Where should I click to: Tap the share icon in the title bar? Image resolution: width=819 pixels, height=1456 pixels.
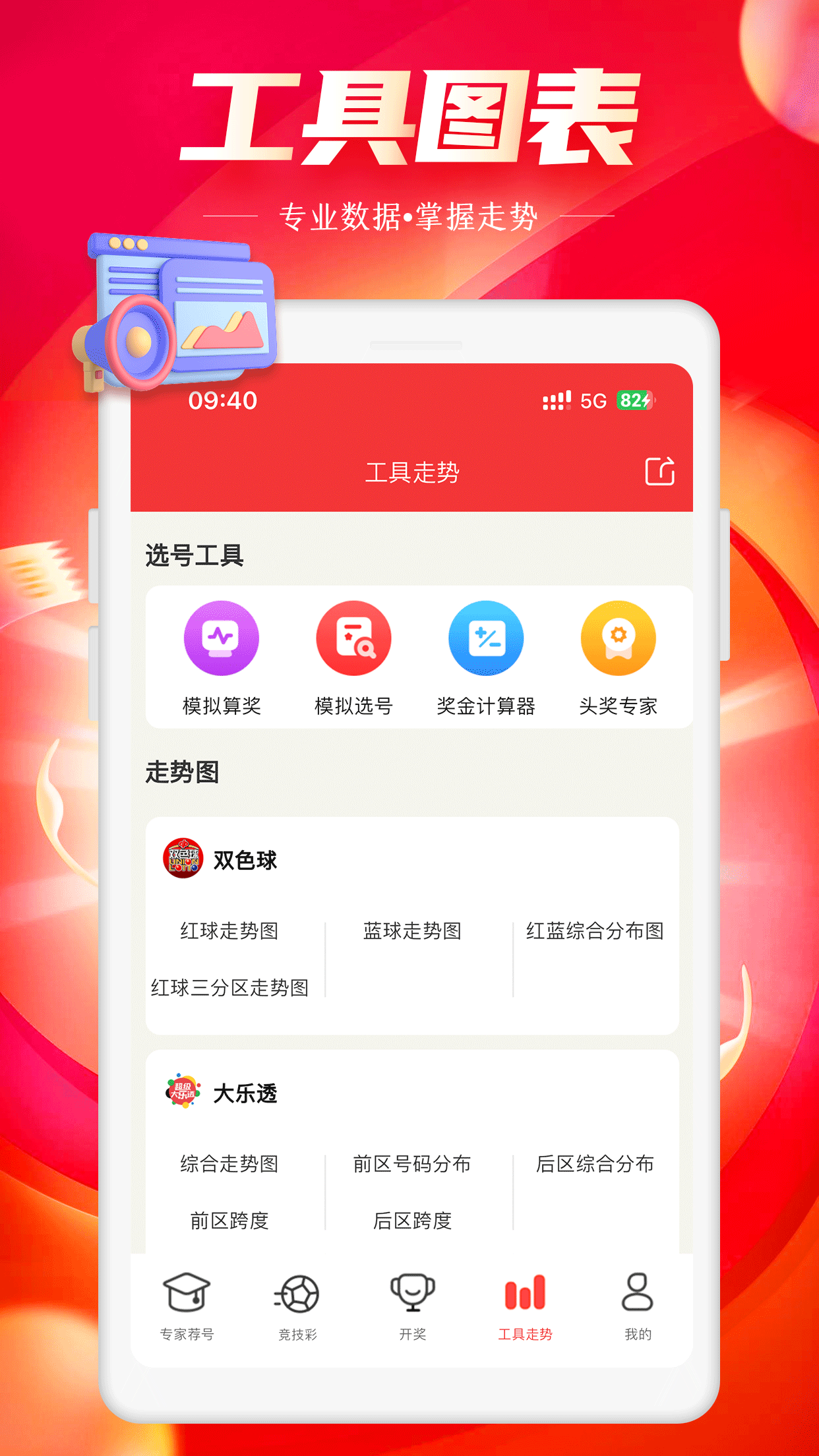tap(661, 471)
